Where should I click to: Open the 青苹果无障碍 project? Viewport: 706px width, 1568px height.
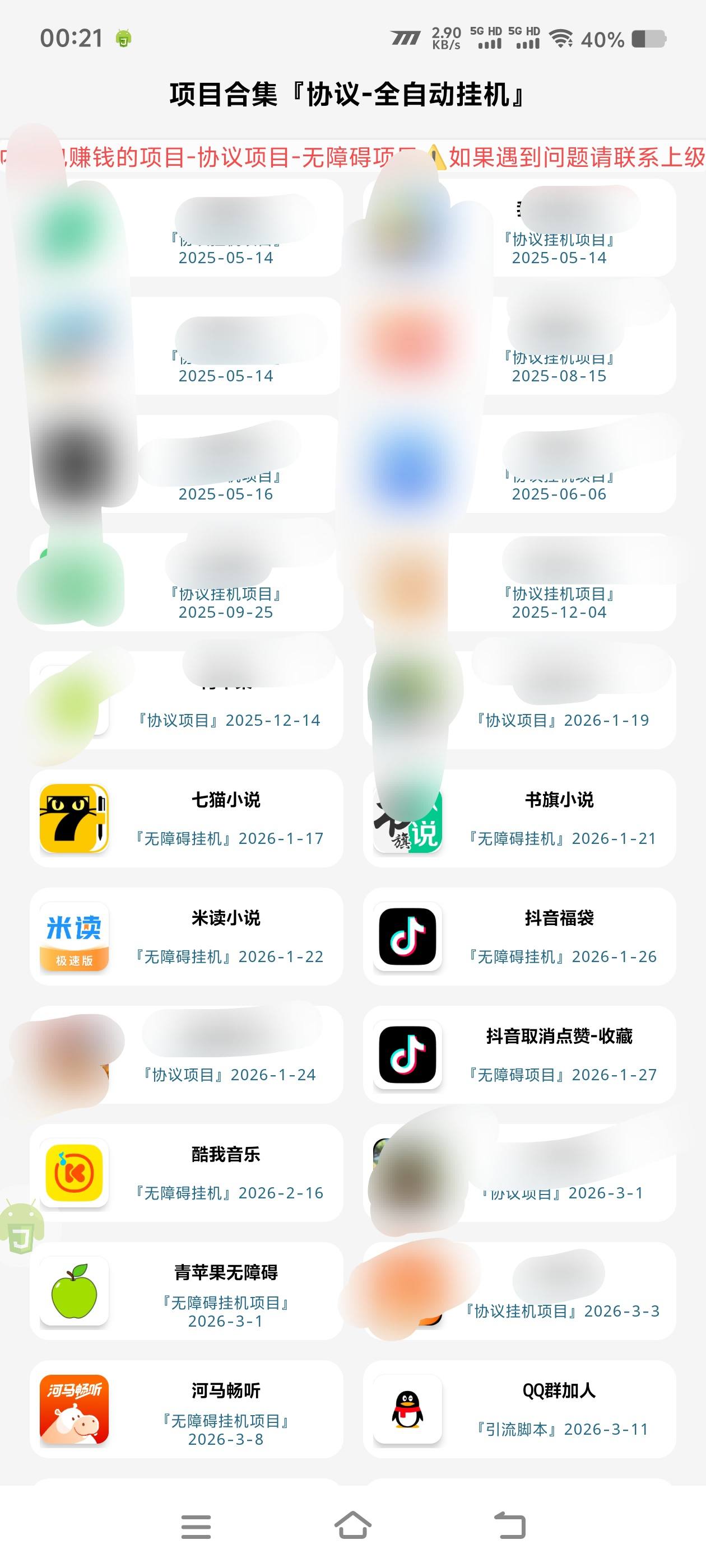(186, 1290)
